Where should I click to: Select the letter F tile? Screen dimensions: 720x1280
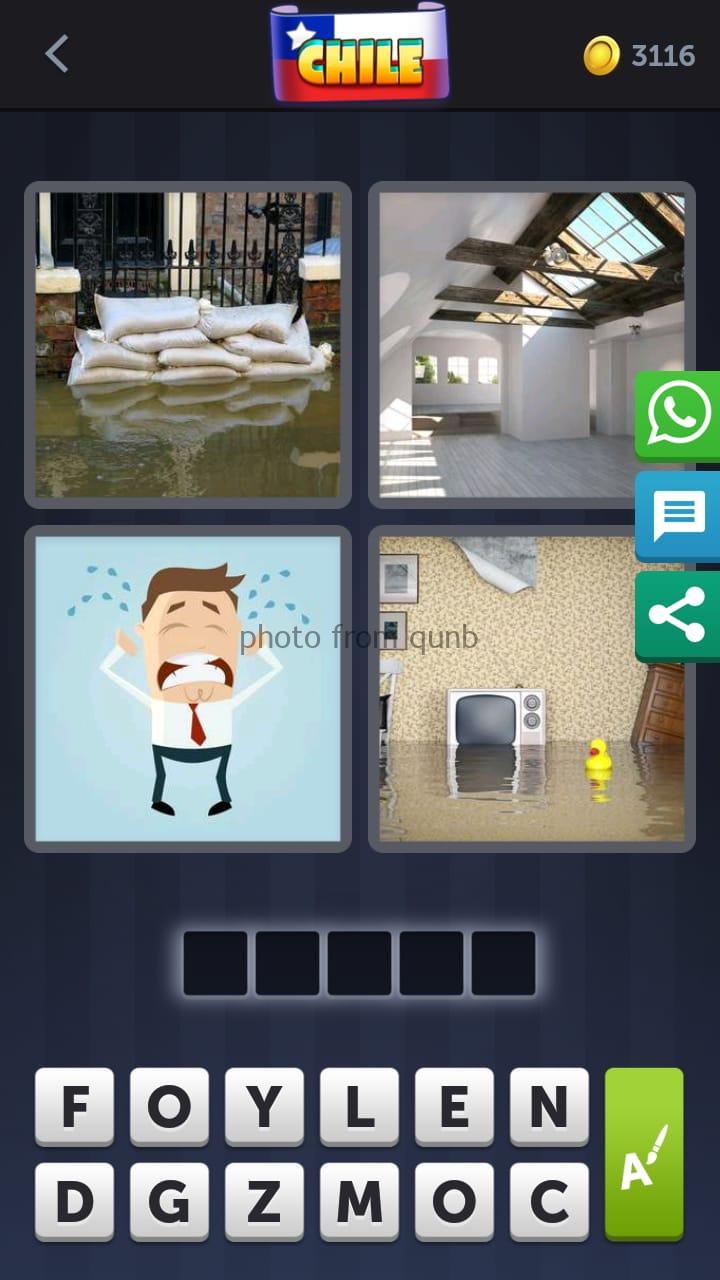73,1105
